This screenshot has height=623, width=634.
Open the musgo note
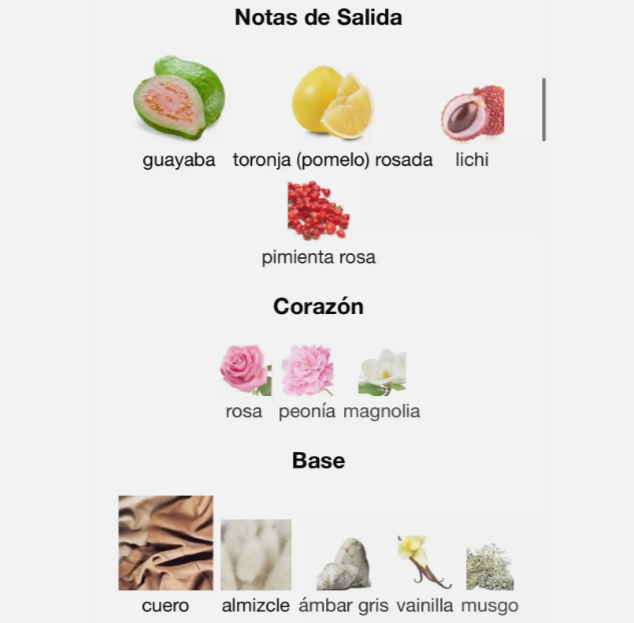490,567
